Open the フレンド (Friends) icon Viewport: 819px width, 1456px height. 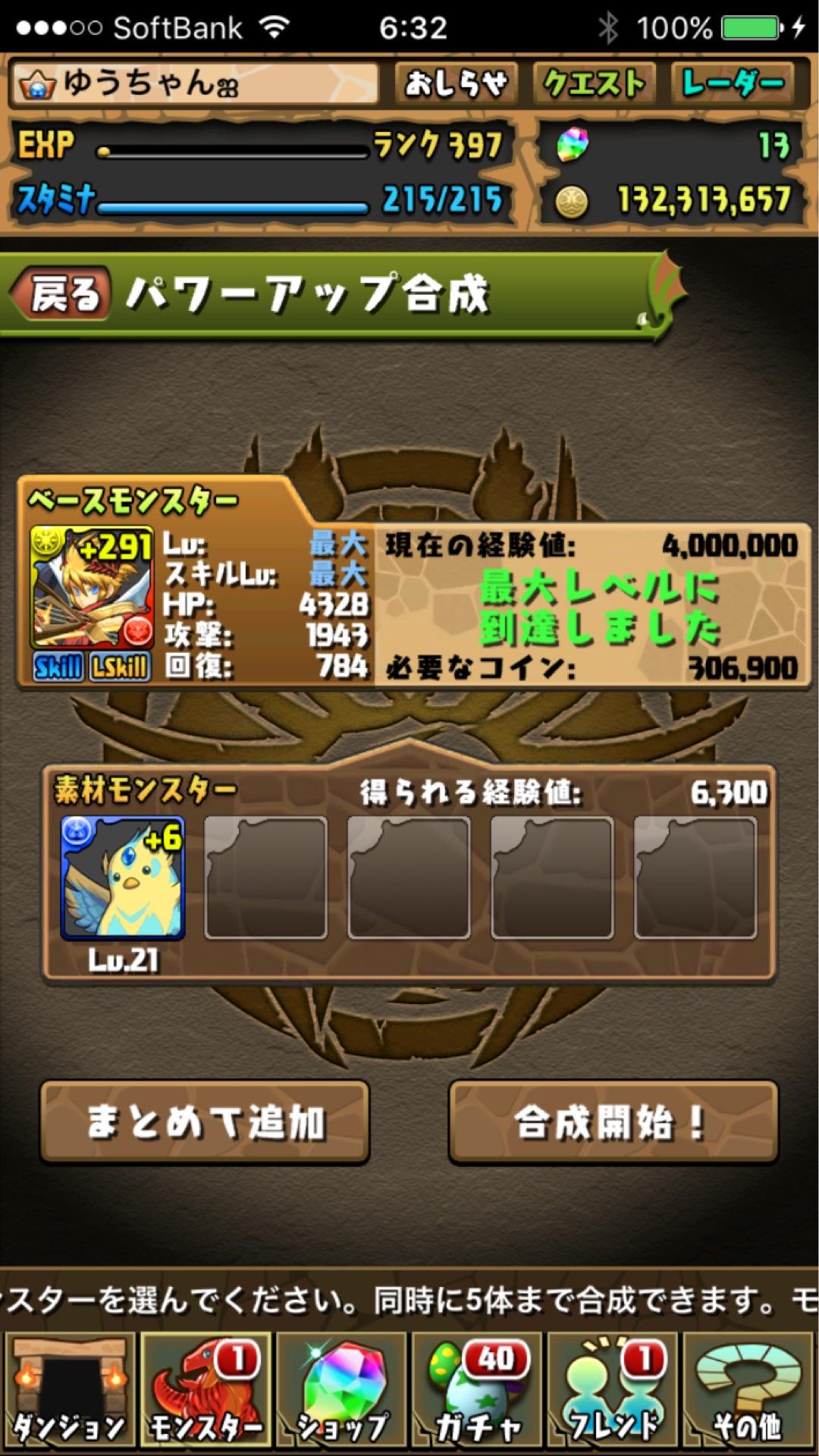pos(613,1388)
